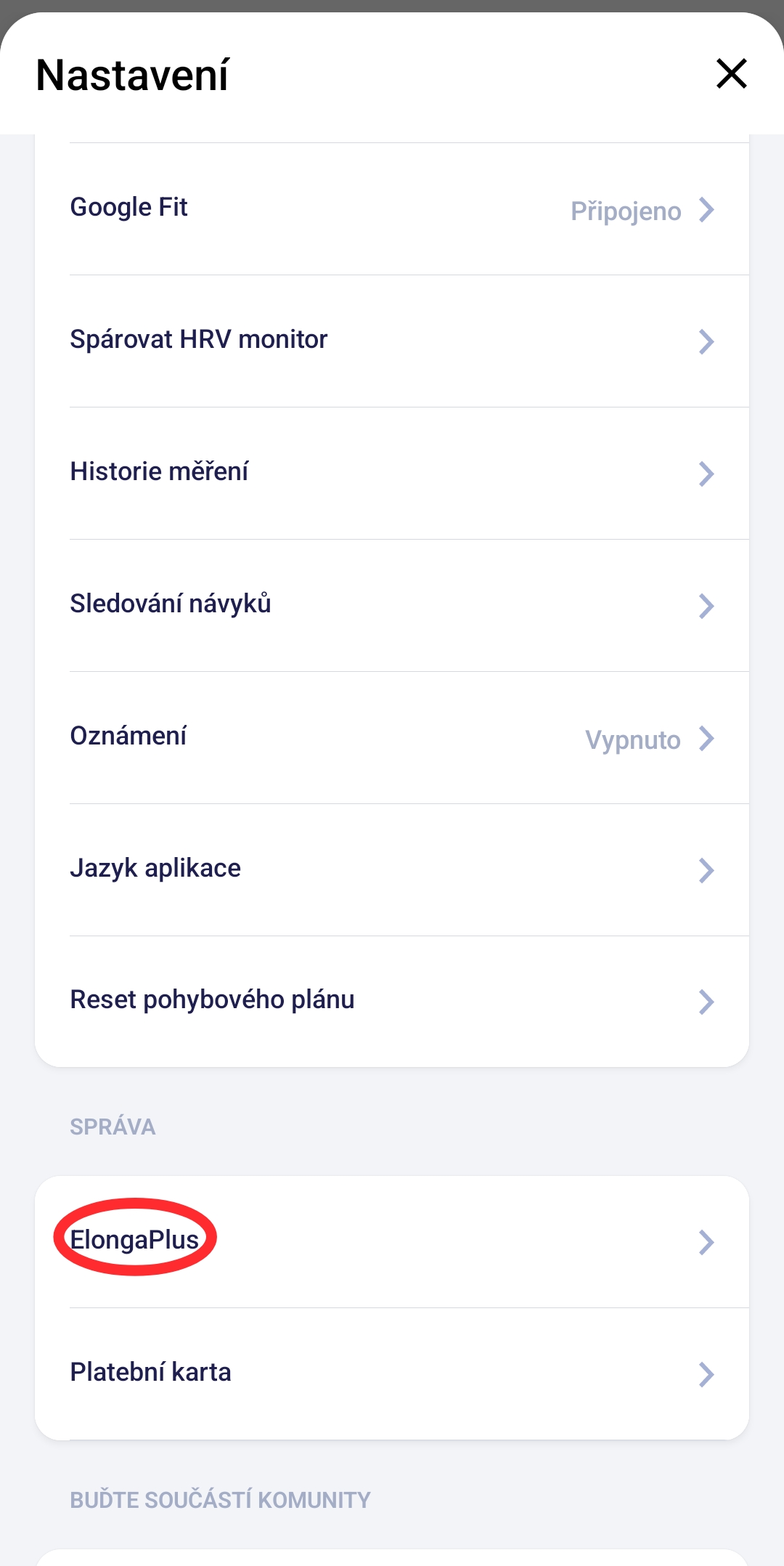Close the Nastavení settings sheet
The height and width of the screenshot is (1566, 784).
click(731, 74)
